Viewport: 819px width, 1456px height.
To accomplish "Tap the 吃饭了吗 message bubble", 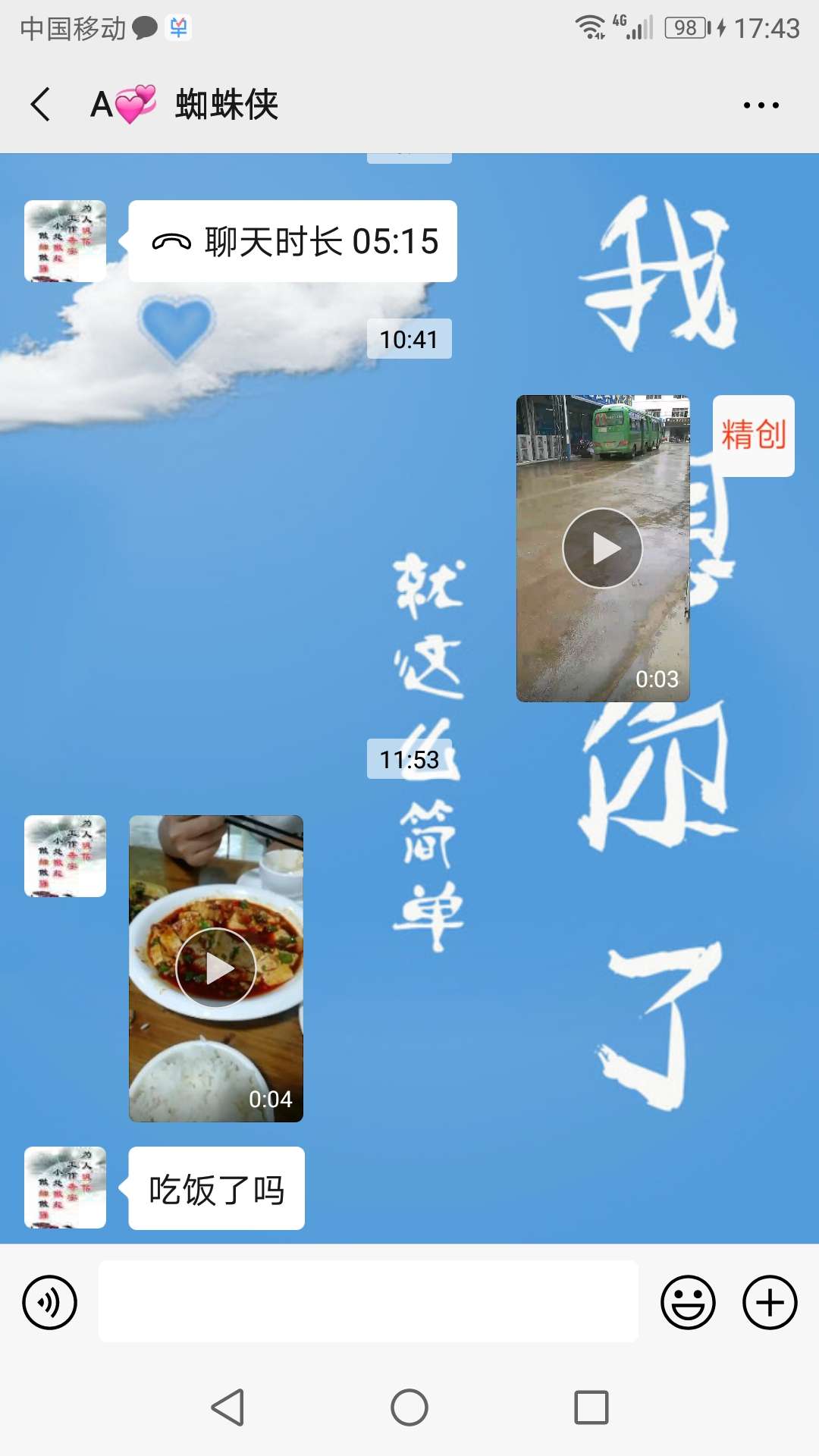I will click(215, 1189).
